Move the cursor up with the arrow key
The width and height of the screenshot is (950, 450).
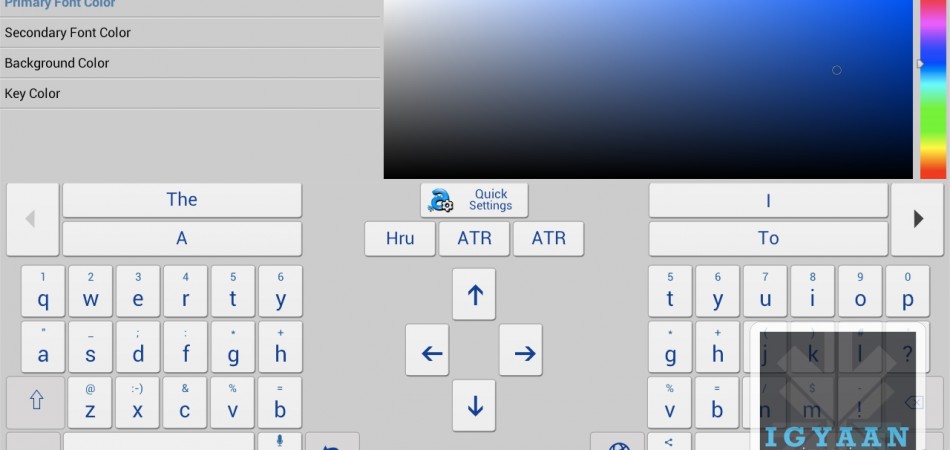[x=474, y=294]
